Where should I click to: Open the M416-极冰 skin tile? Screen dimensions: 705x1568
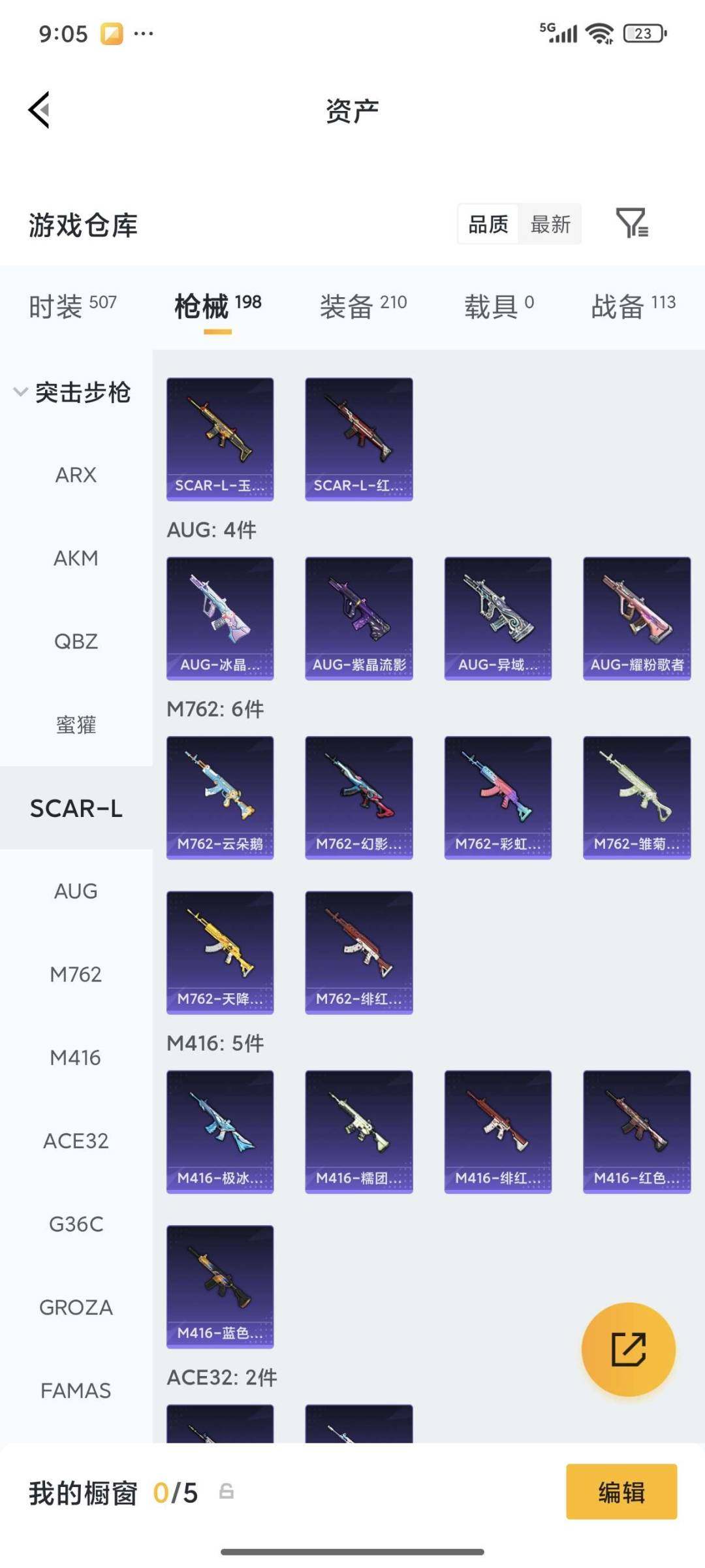[220, 1131]
